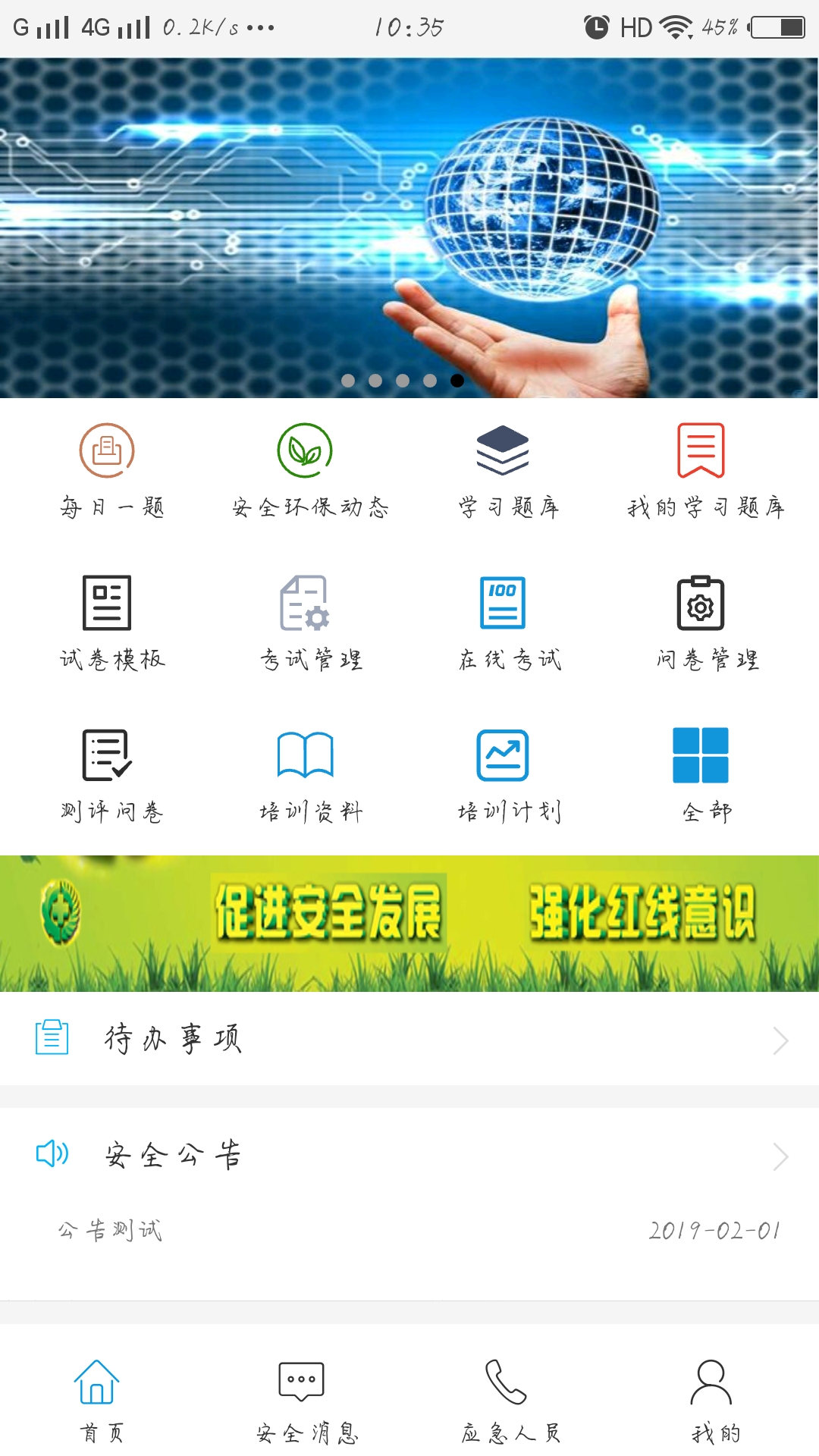Select the first carousel indicator dot

pyautogui.click(x=349, y=381)
